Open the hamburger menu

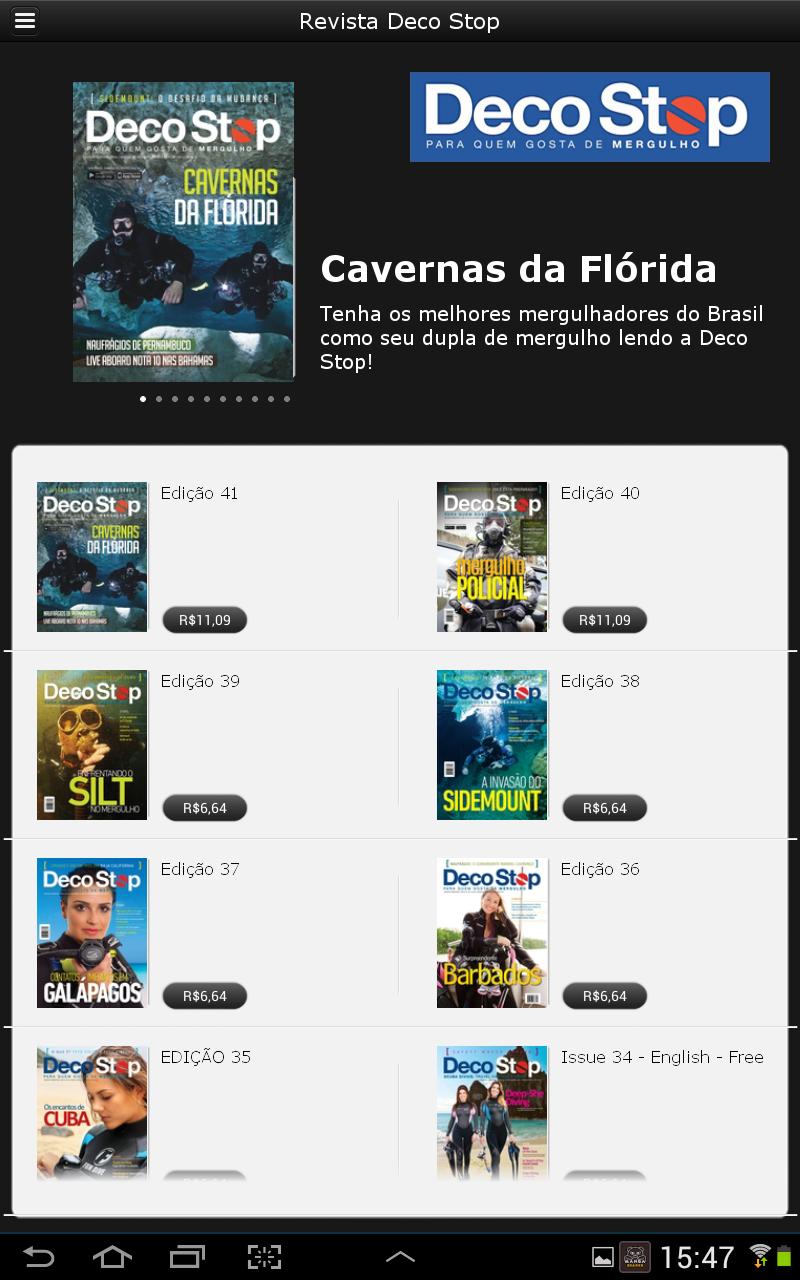click(x=24, y=21)
